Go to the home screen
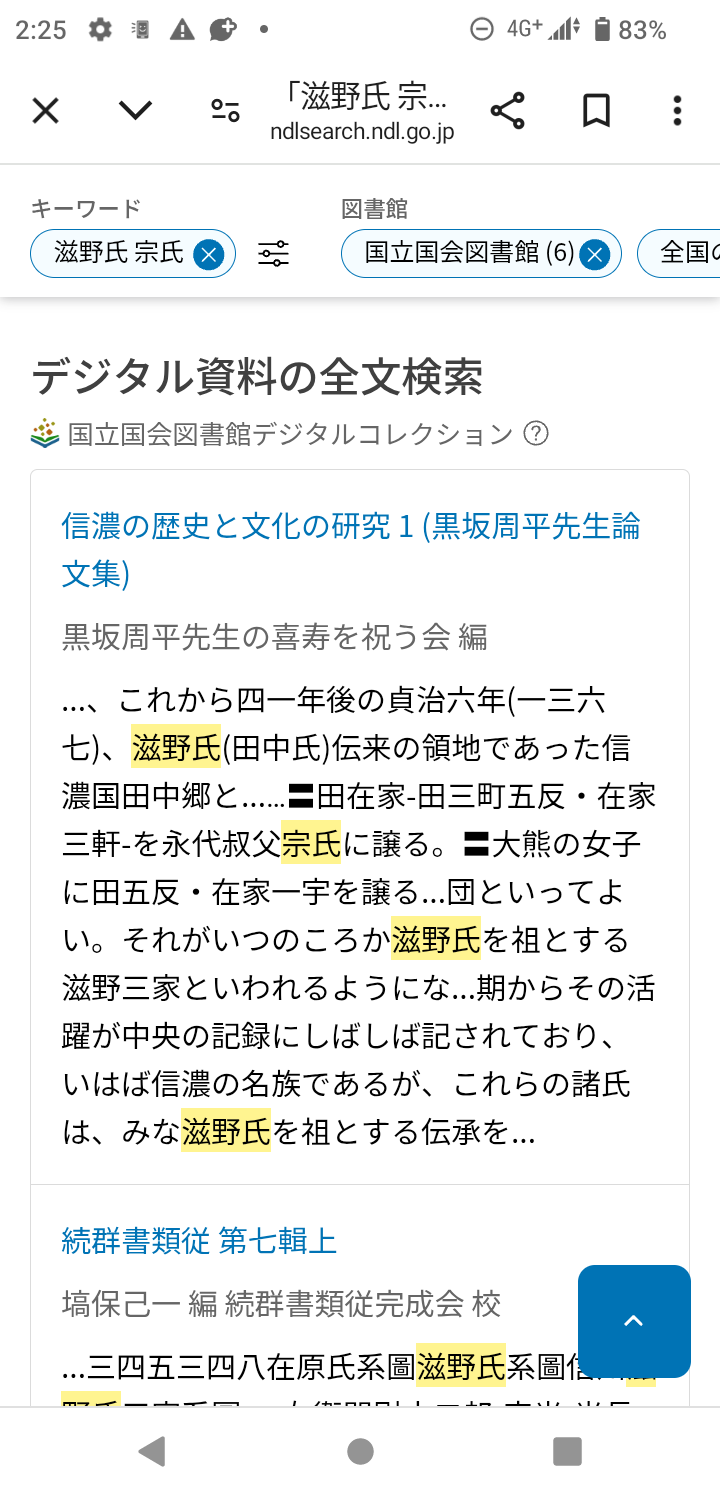 click(360, 1451)
